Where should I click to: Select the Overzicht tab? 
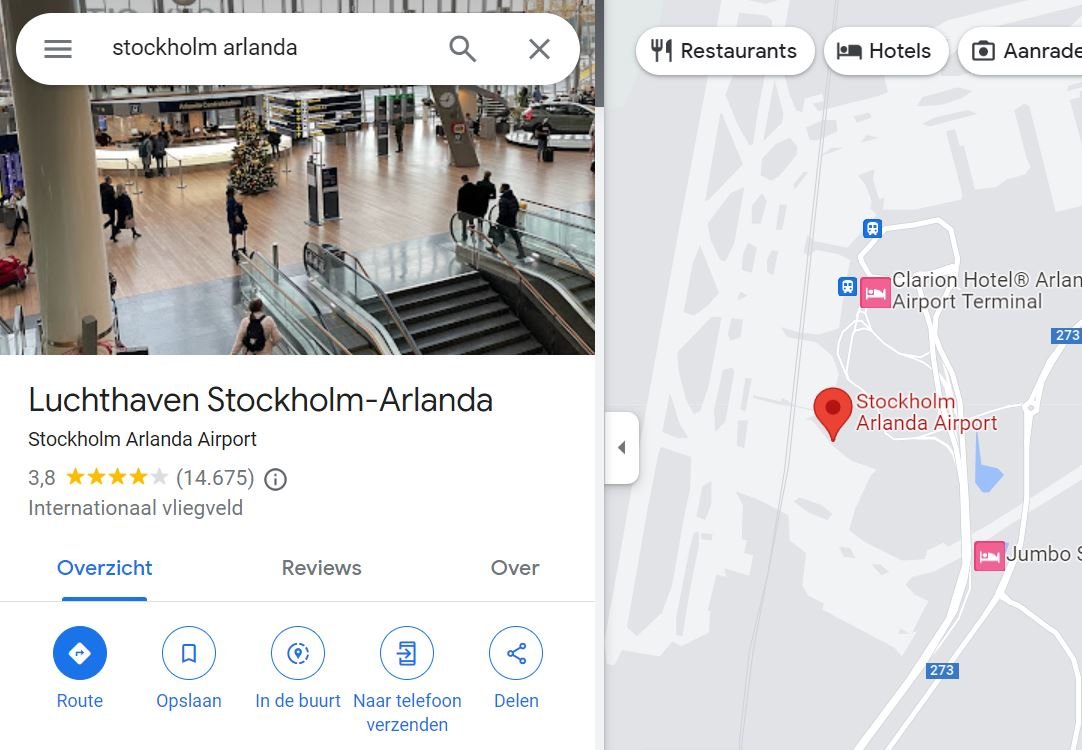(x=105, y=568)
